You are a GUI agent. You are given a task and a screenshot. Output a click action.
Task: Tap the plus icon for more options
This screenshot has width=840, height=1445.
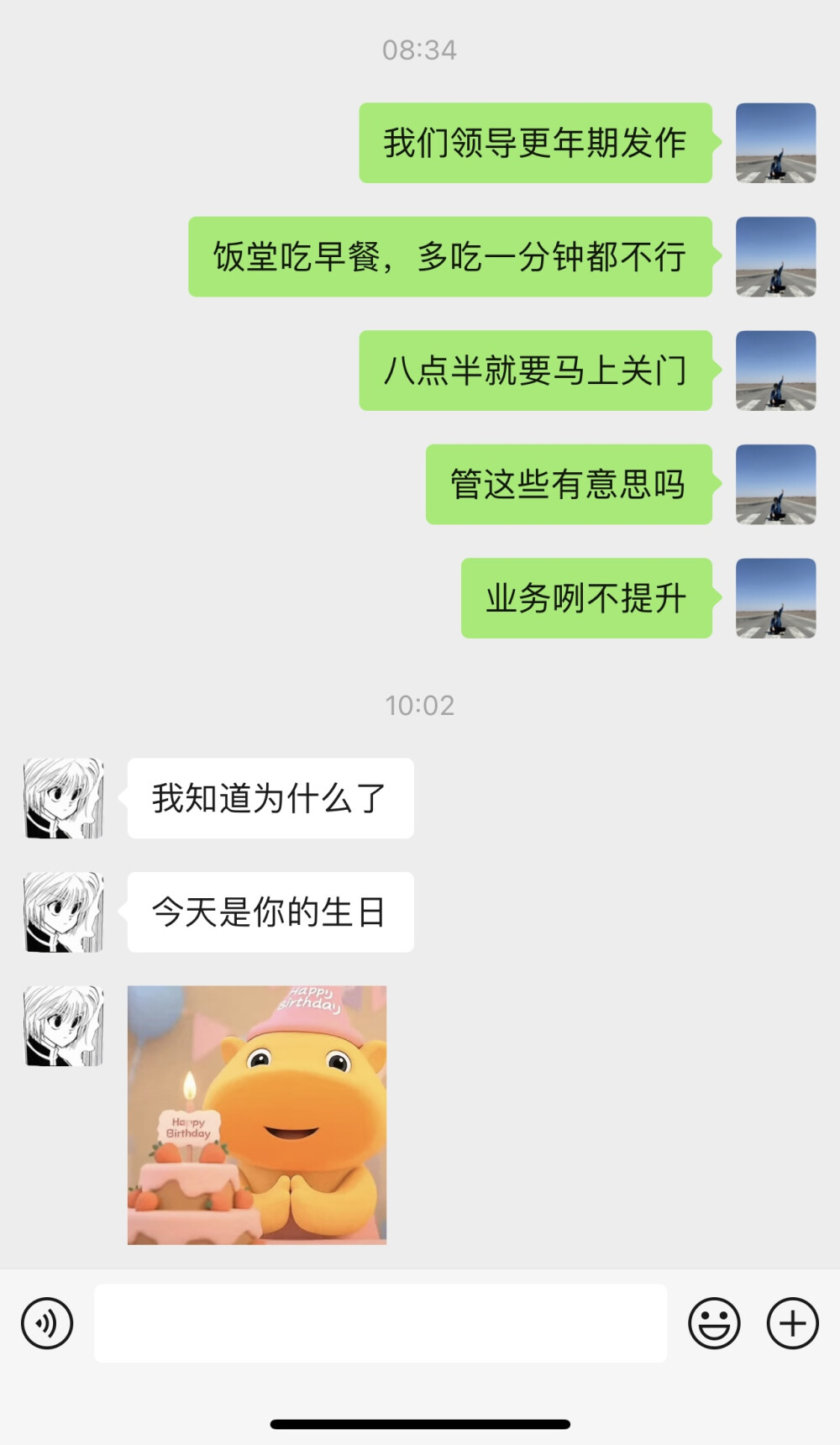(x=790, y=1322)
